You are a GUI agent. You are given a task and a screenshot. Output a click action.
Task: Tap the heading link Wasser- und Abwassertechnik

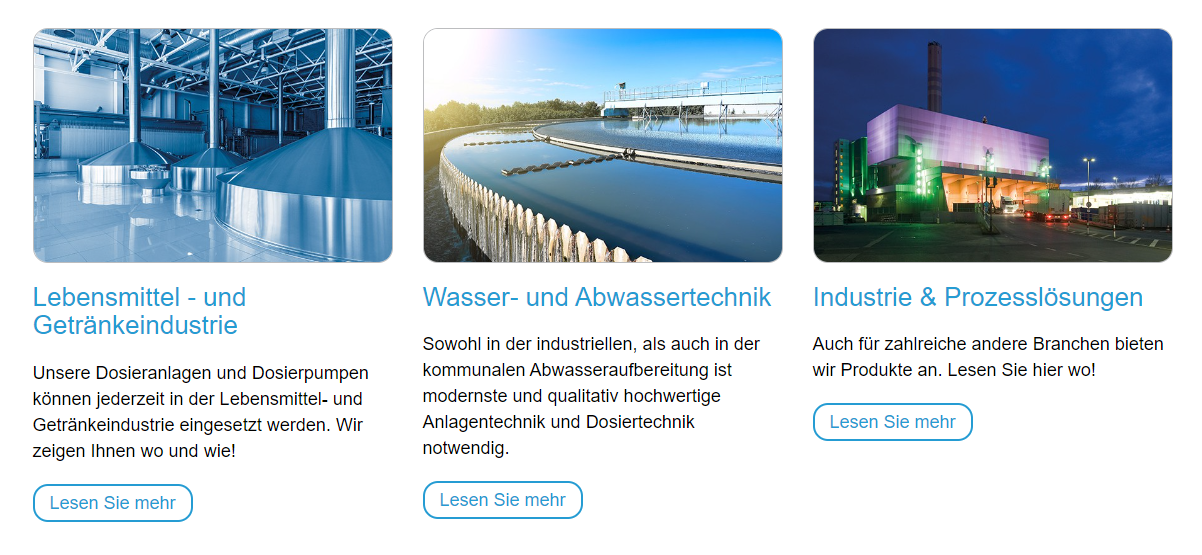[x=597, y=297]
